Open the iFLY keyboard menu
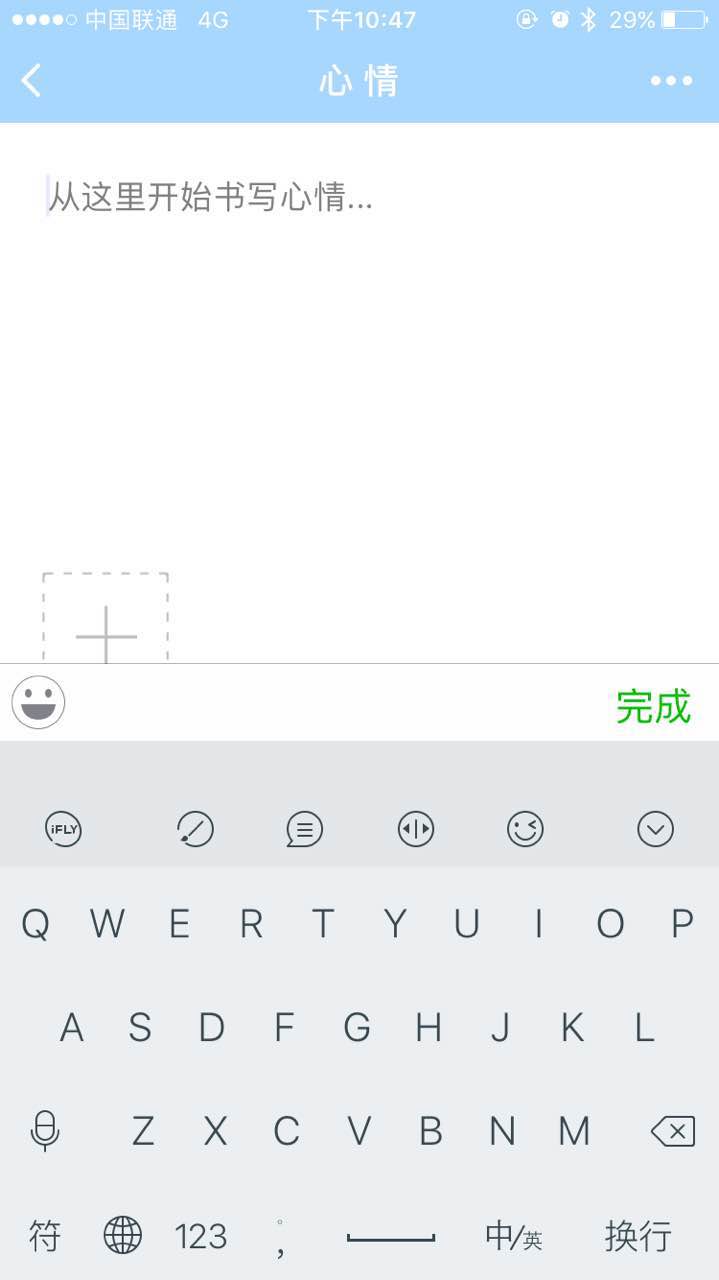Screen dimensions: 719x1280 tap(64, 829)
